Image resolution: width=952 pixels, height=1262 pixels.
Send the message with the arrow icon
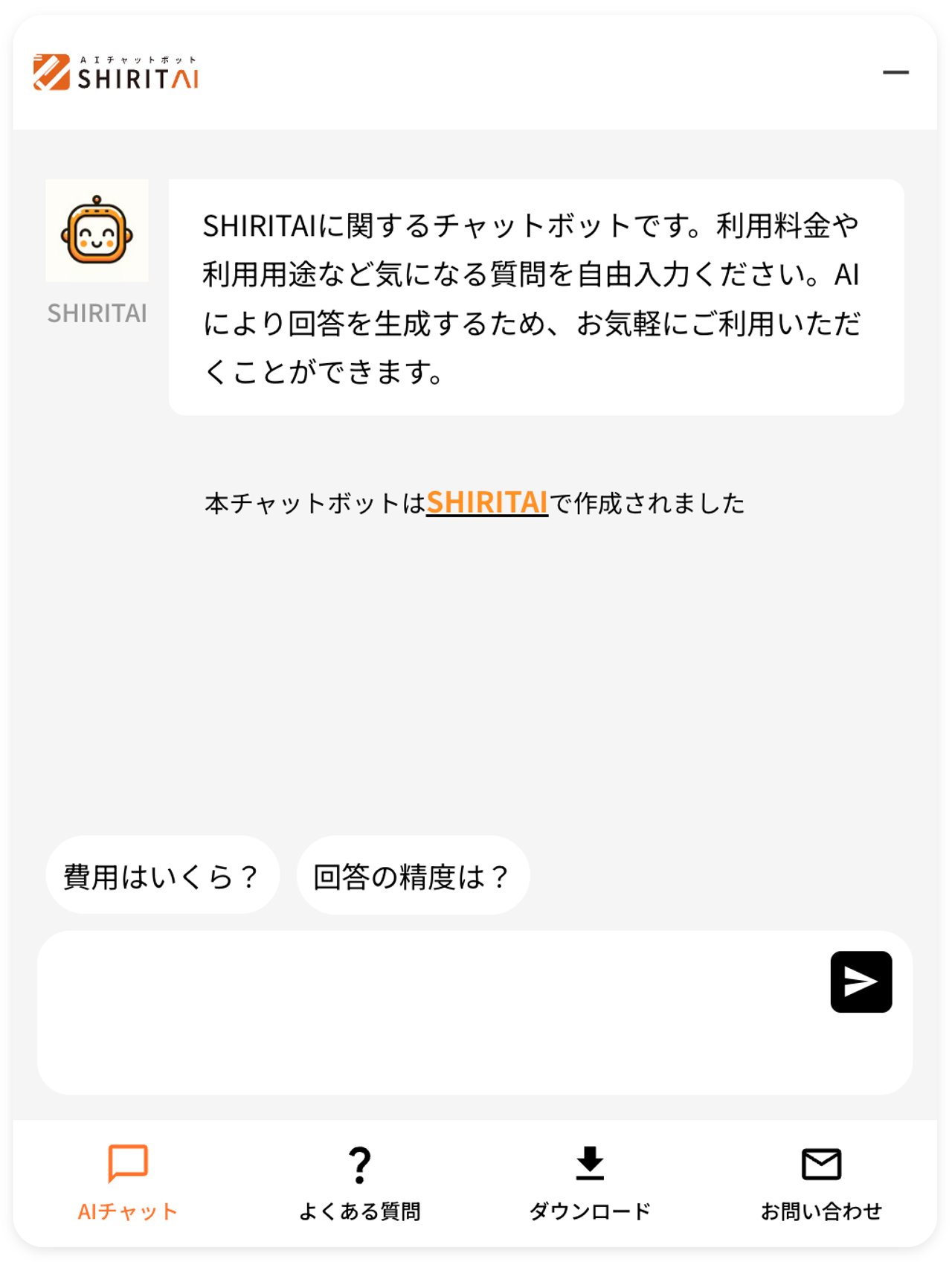pos(861,982)
